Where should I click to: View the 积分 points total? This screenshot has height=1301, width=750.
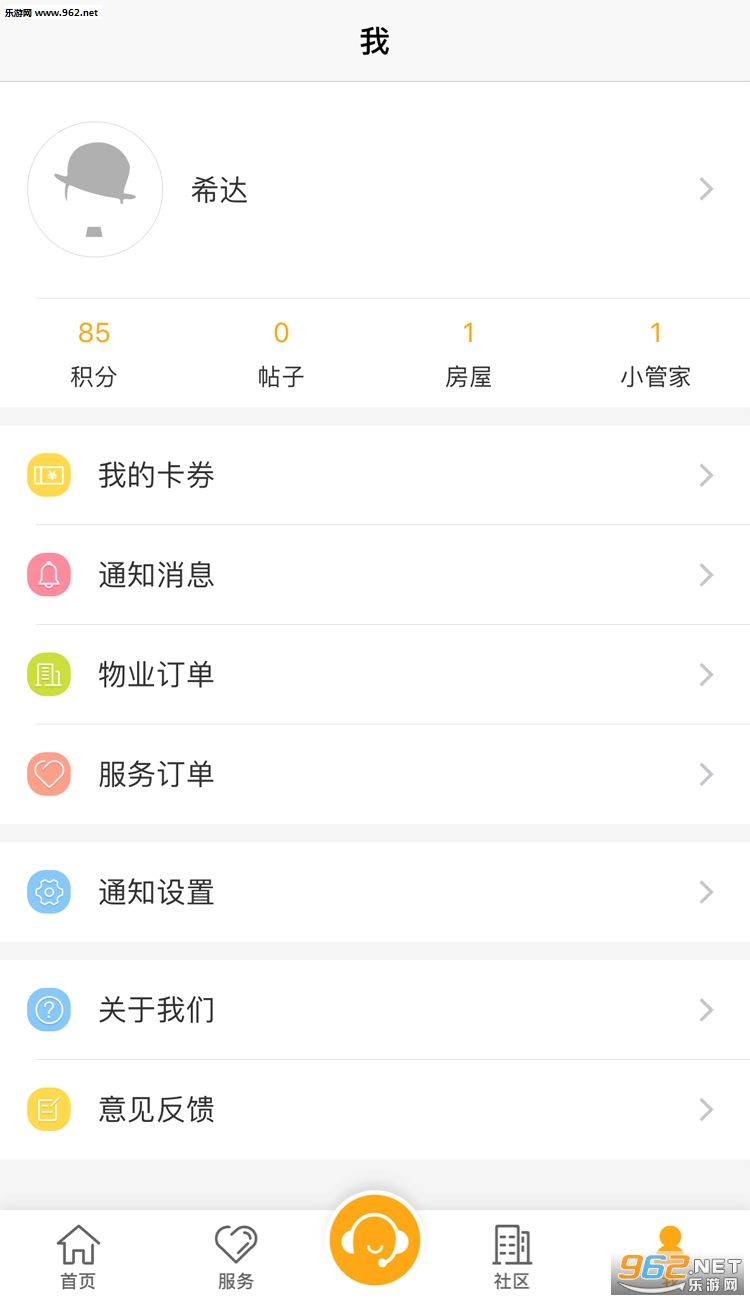click(x=94, y=354)
